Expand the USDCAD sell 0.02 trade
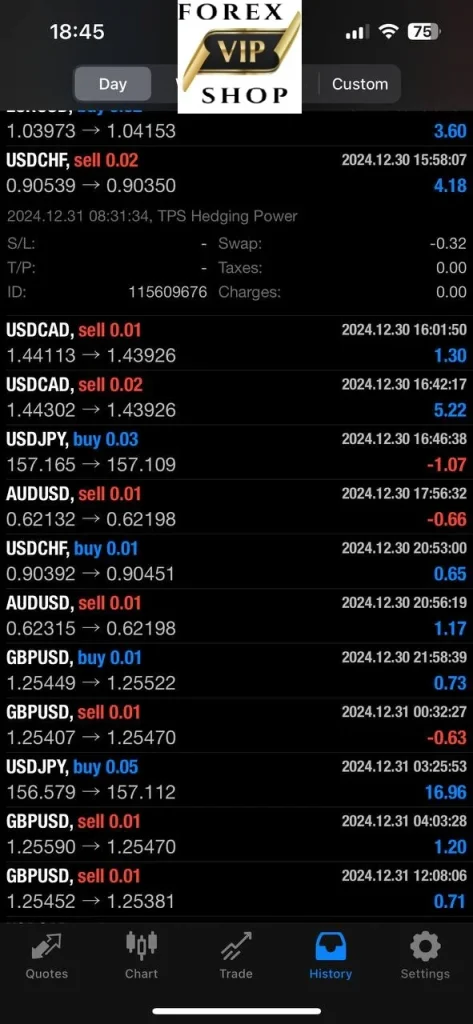473x1024 pixels. click(x=236, y=398)
